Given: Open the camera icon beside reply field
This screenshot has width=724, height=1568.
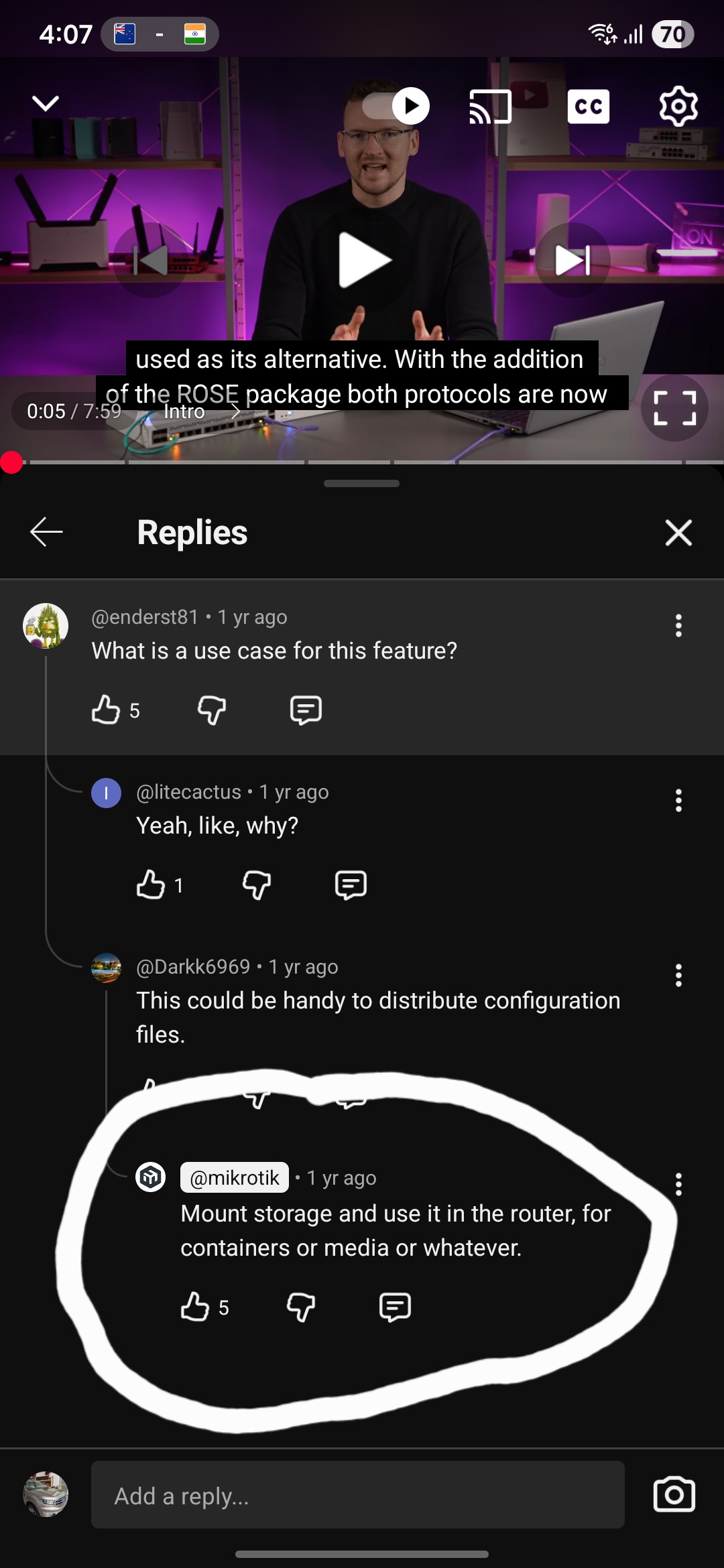Looking at the screenshot, I should coord(674,1494).
